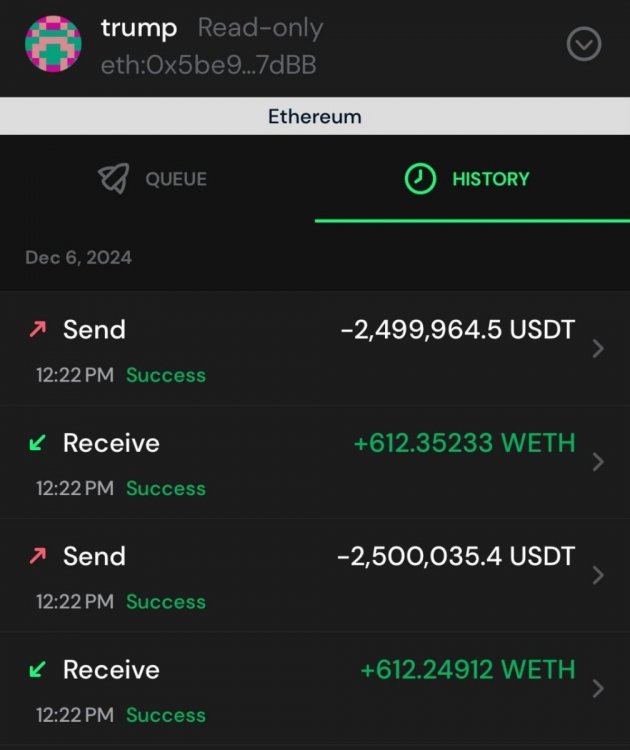View the +612.35233 WETH receive transaction
Viewport: 630px width, 750px height.
315,462
